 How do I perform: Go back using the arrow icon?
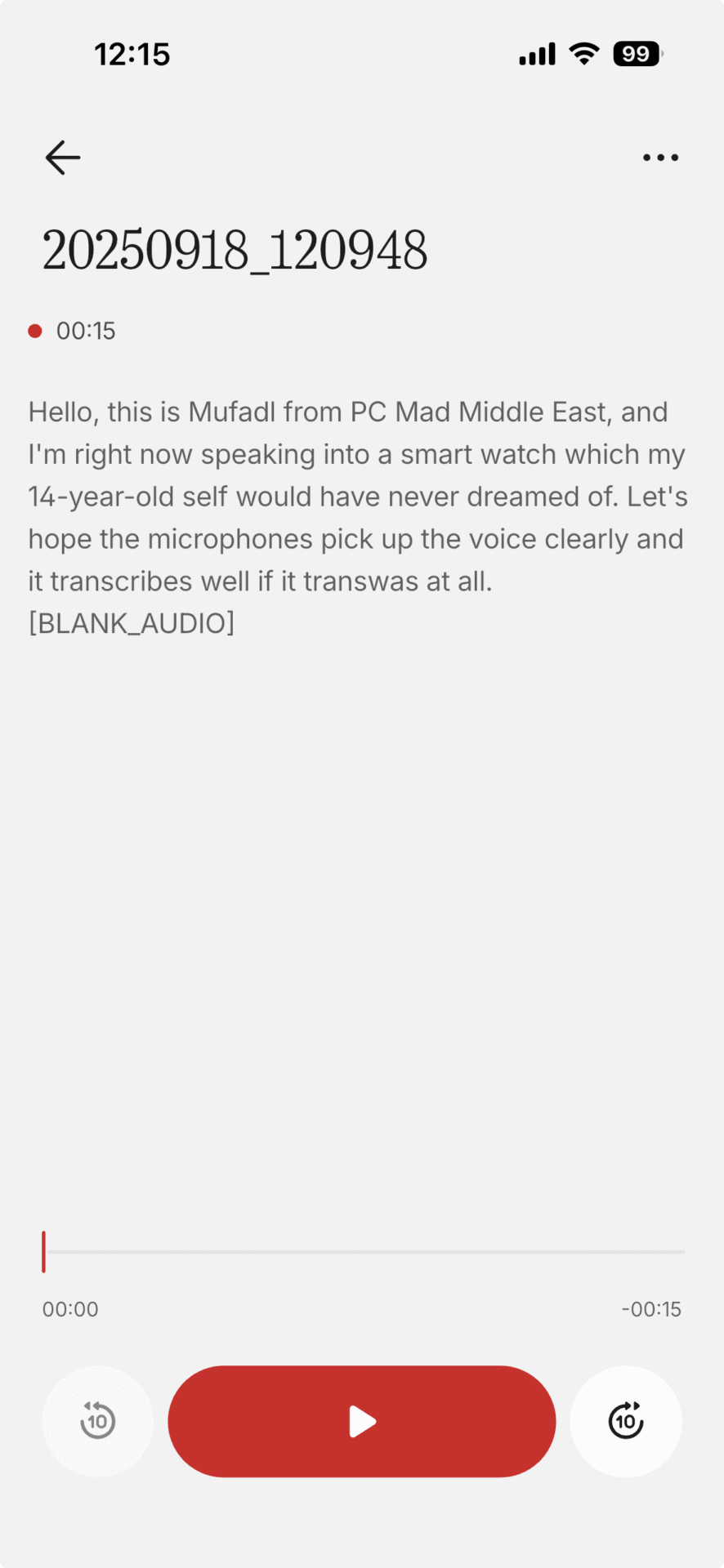click(x=63, y=158)
